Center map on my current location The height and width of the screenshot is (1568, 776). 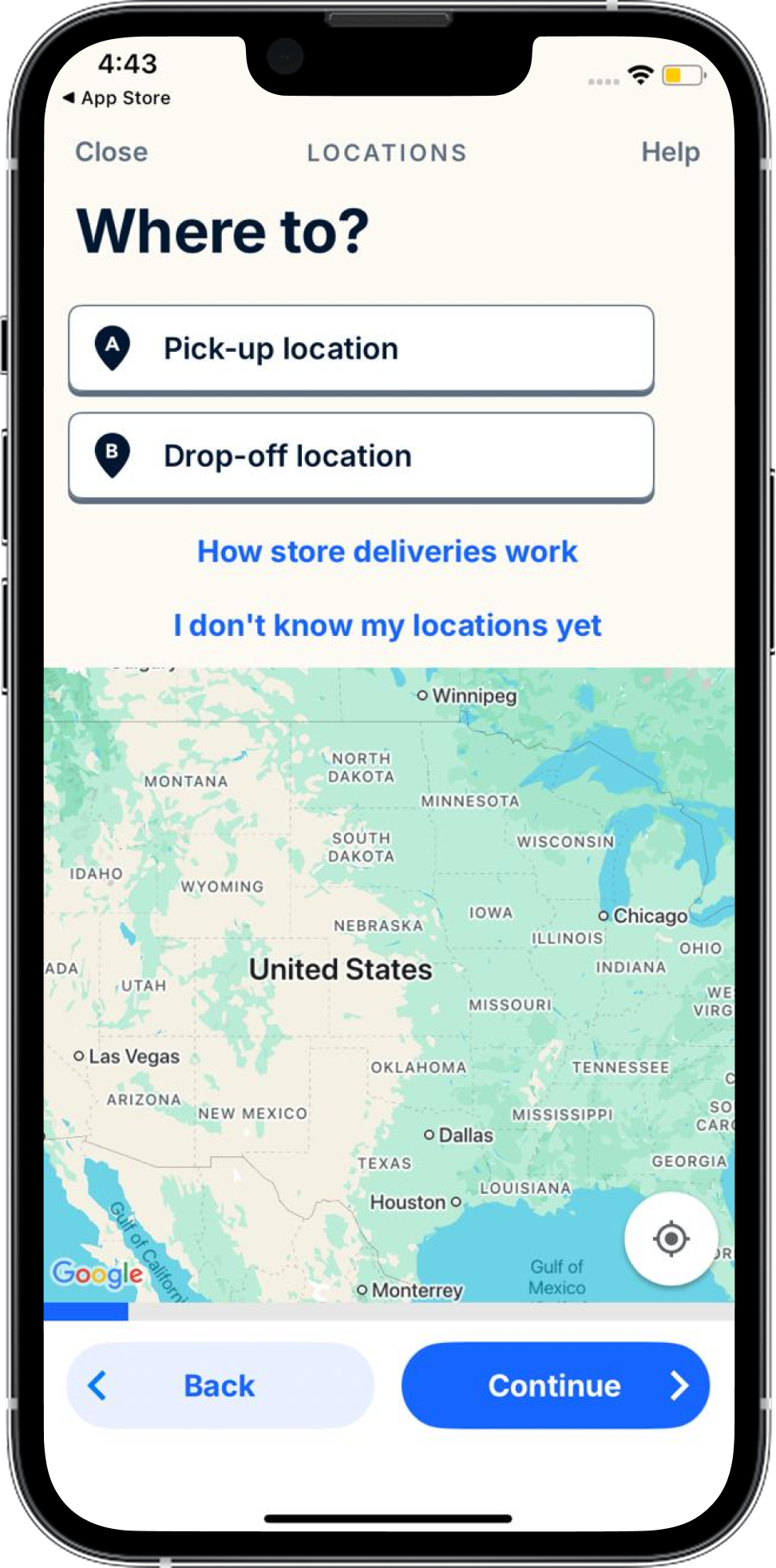[x=671, y=1238]
